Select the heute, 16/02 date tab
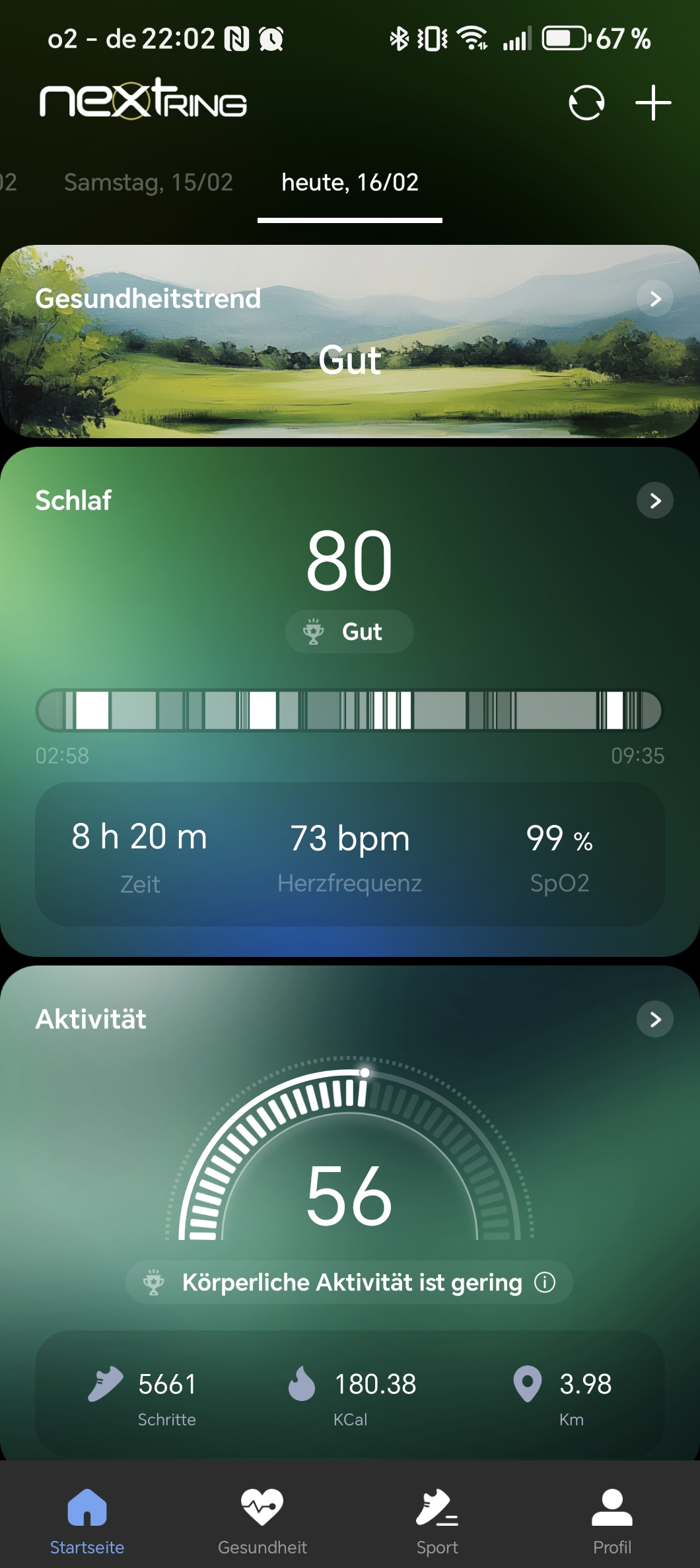Screen dimensions: 700x1568 350,182
